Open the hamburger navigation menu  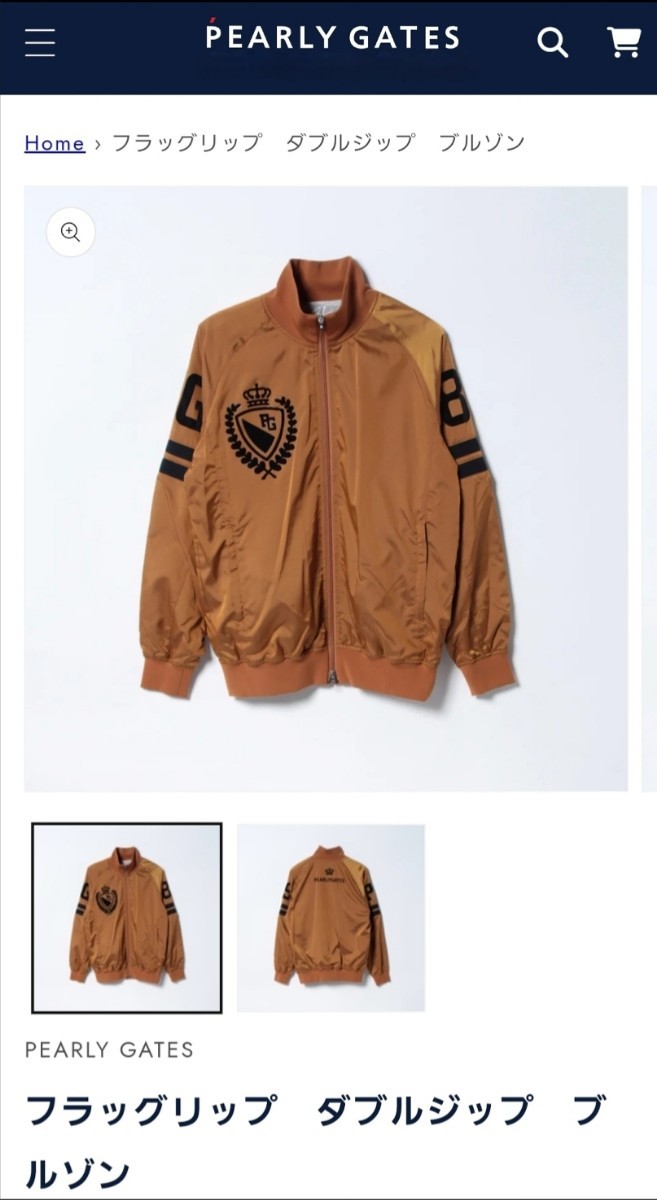(x=40, y=43)
